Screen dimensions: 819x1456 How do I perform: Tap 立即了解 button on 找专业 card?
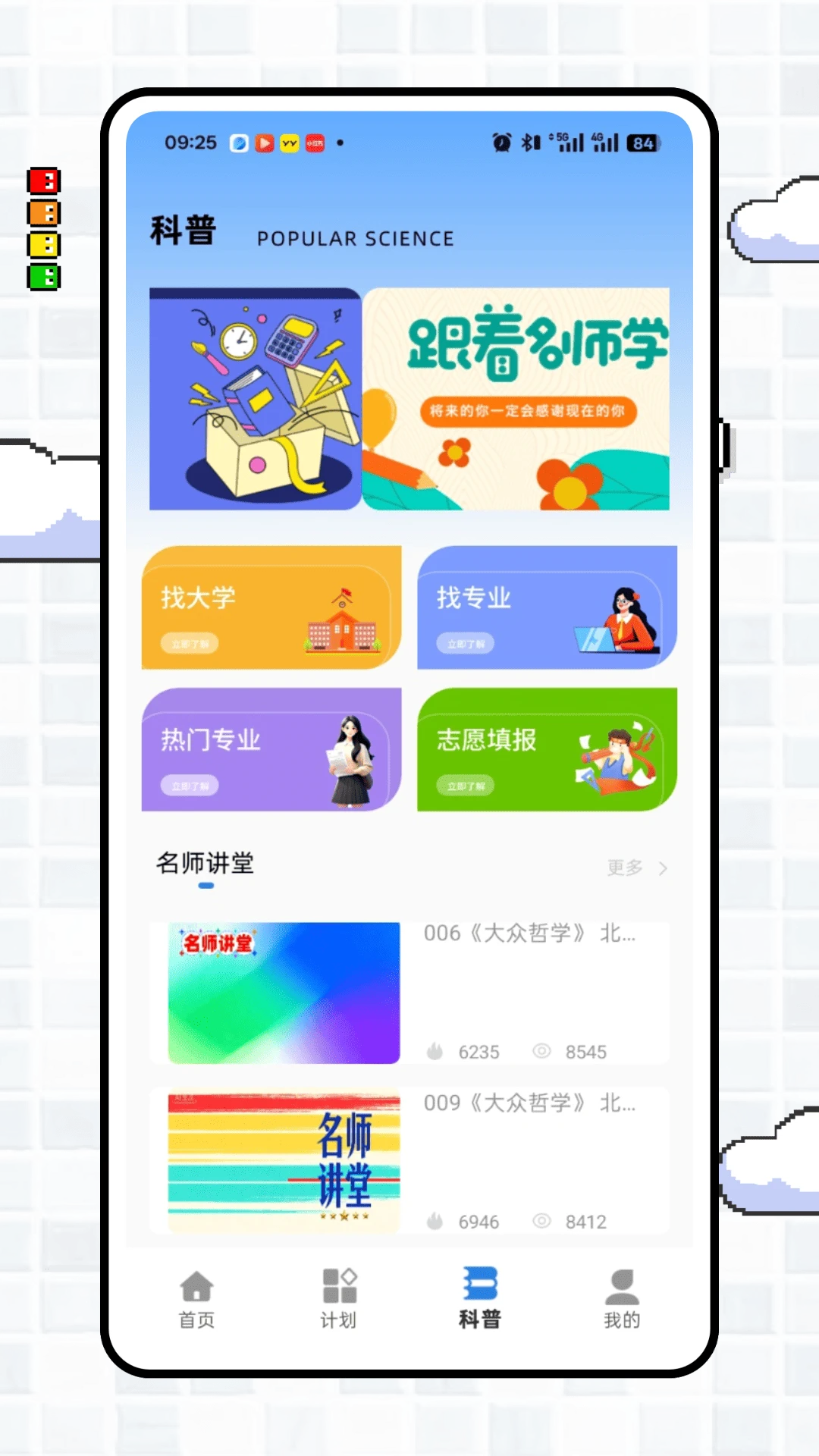[465, 643]
